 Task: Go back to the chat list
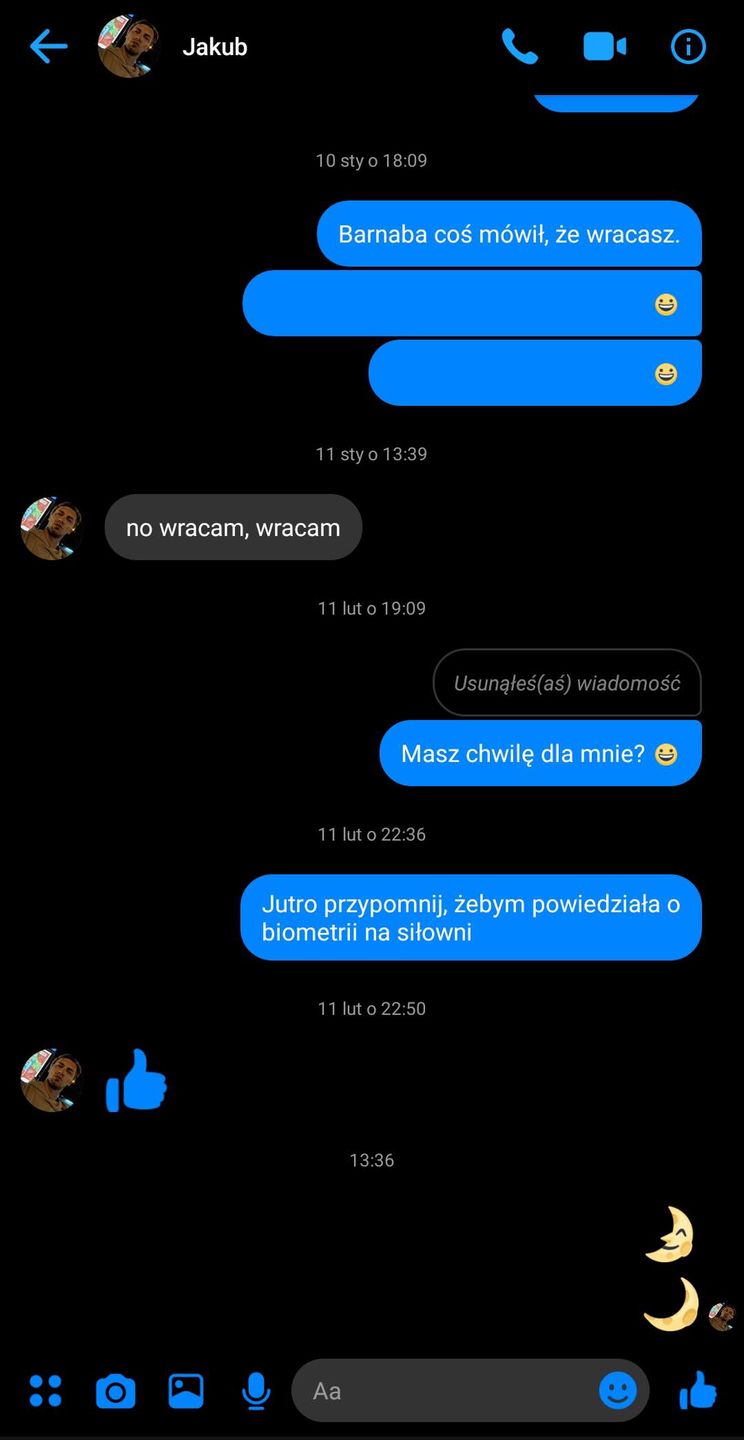48,46
